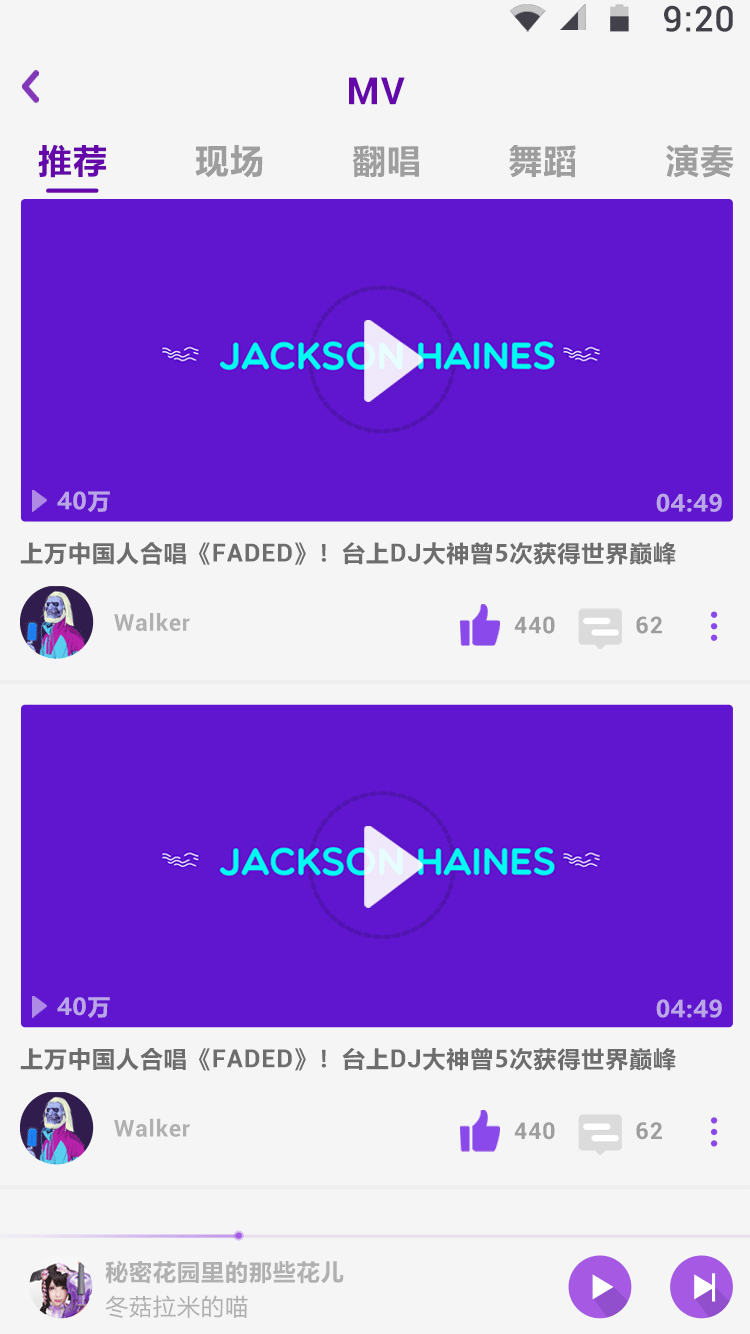The height and width of the screenshot is (1334, 750).
Task: Tap the album art thumbnail in the mini player
Action: pyautogui.click(x=58, y=1287)
